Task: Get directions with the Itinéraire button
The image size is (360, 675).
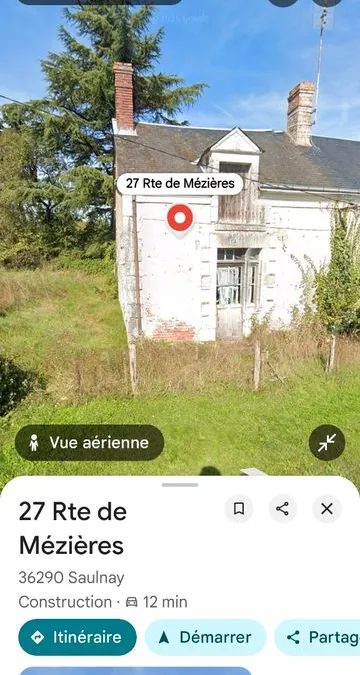Action: tap(78, 637)
